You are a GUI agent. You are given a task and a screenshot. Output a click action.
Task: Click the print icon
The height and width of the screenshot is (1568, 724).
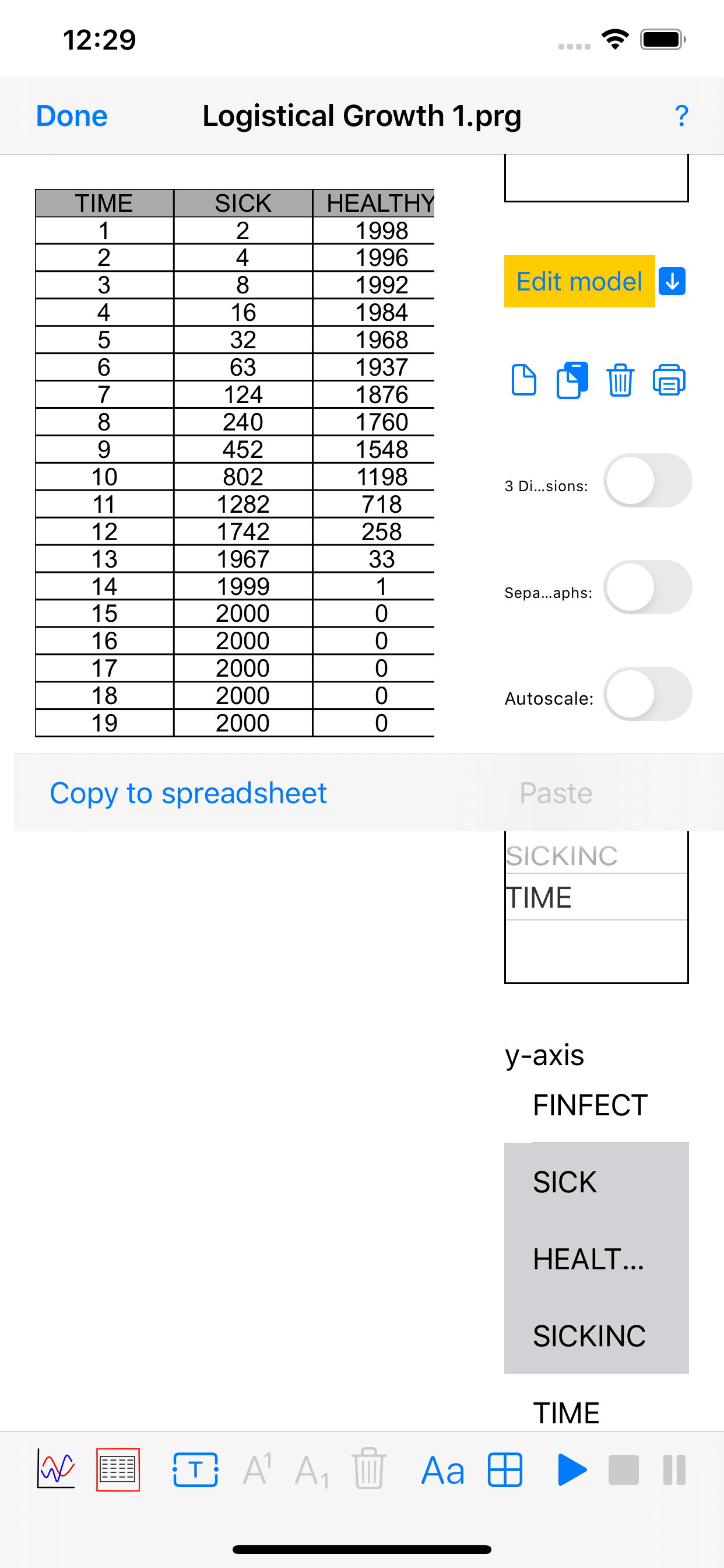tap(669, 380)
